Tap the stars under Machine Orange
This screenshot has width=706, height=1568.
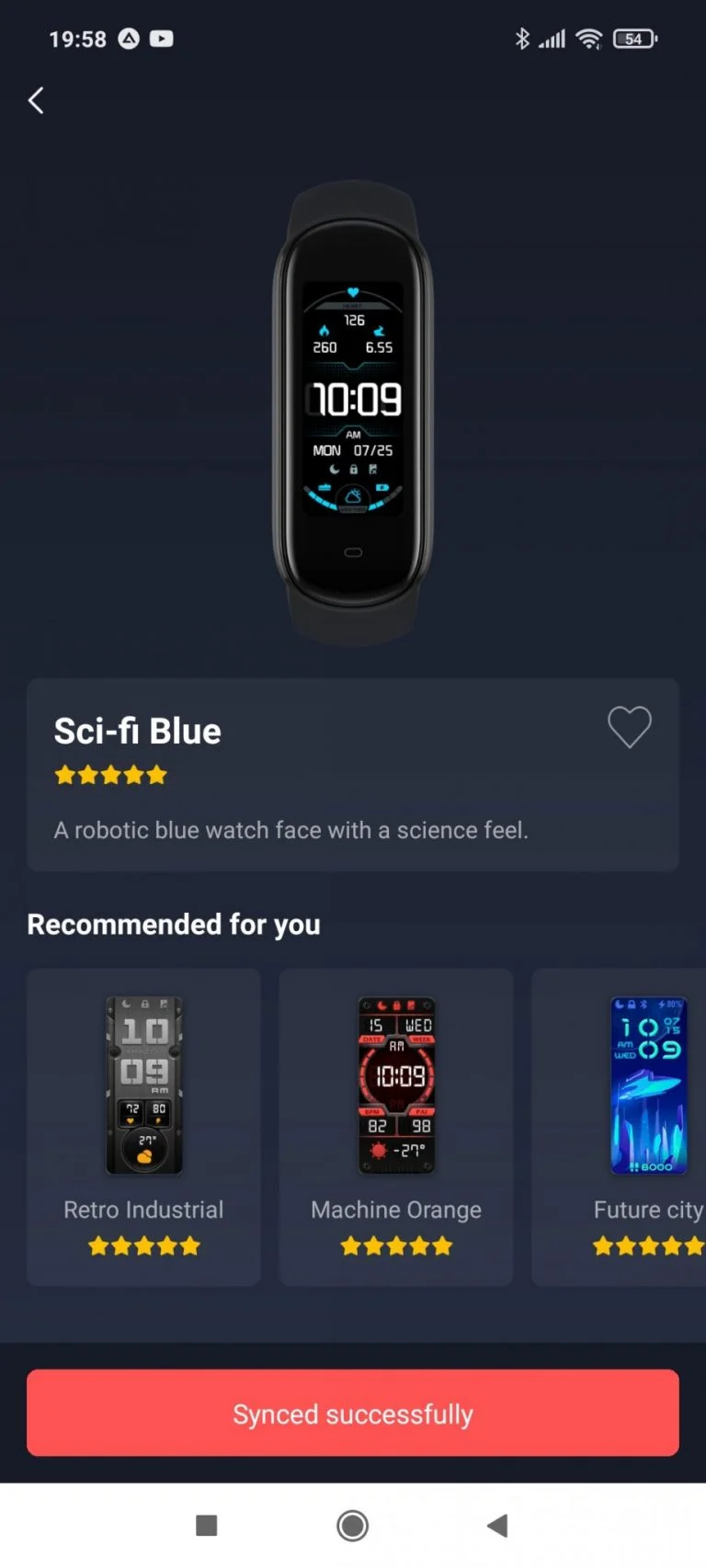(395, 1246)
